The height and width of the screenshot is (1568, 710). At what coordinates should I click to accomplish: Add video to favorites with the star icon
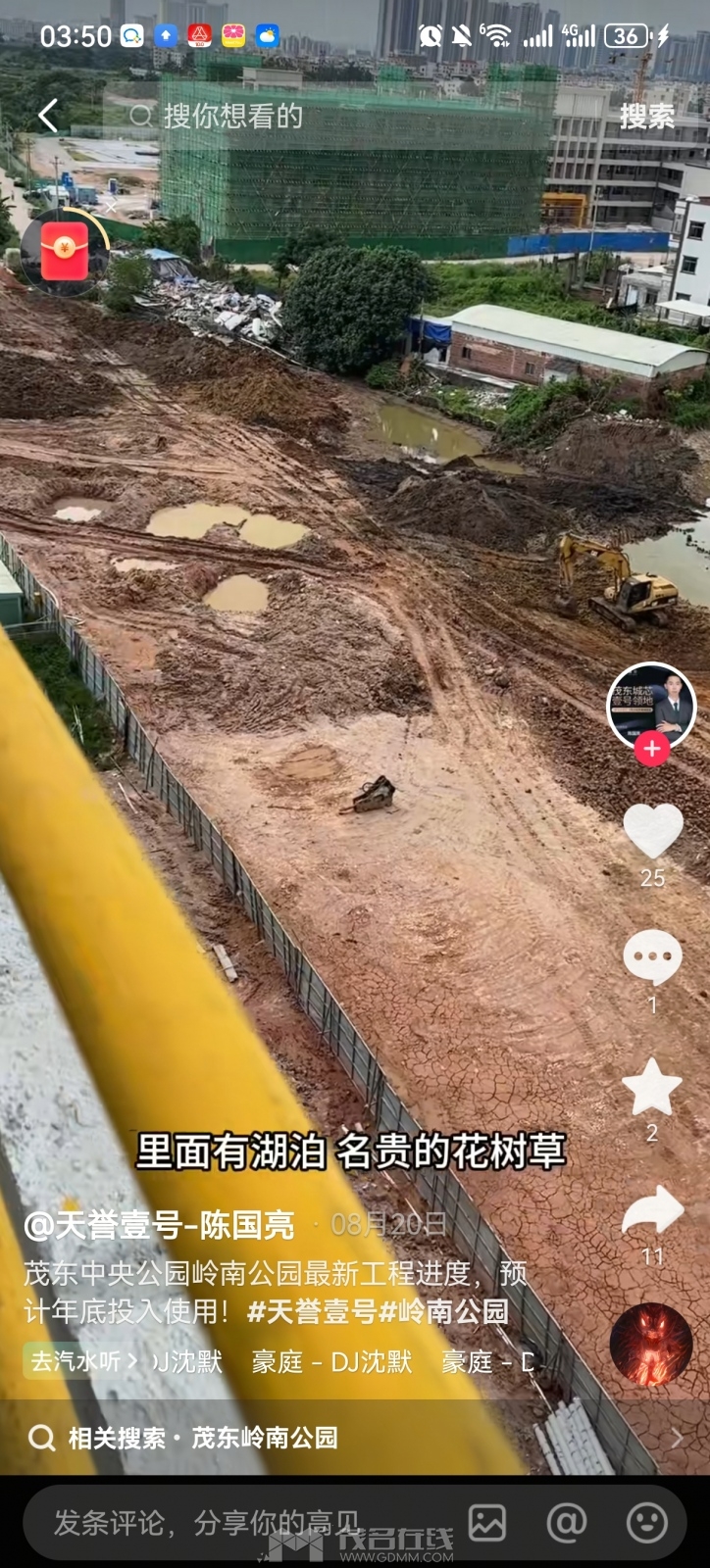tap(652, 1087)
